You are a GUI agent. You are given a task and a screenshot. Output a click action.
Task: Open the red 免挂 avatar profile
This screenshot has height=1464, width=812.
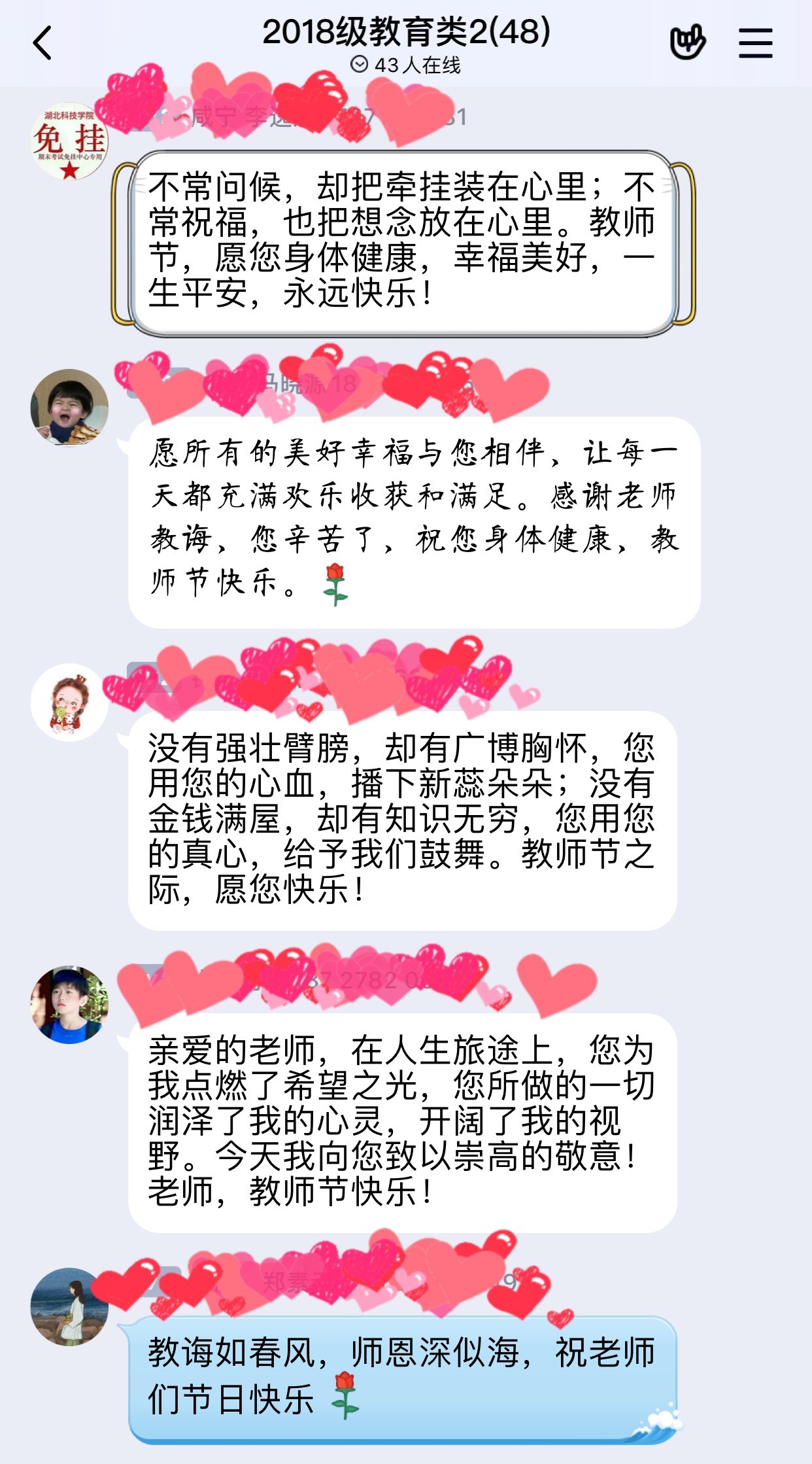69,142
